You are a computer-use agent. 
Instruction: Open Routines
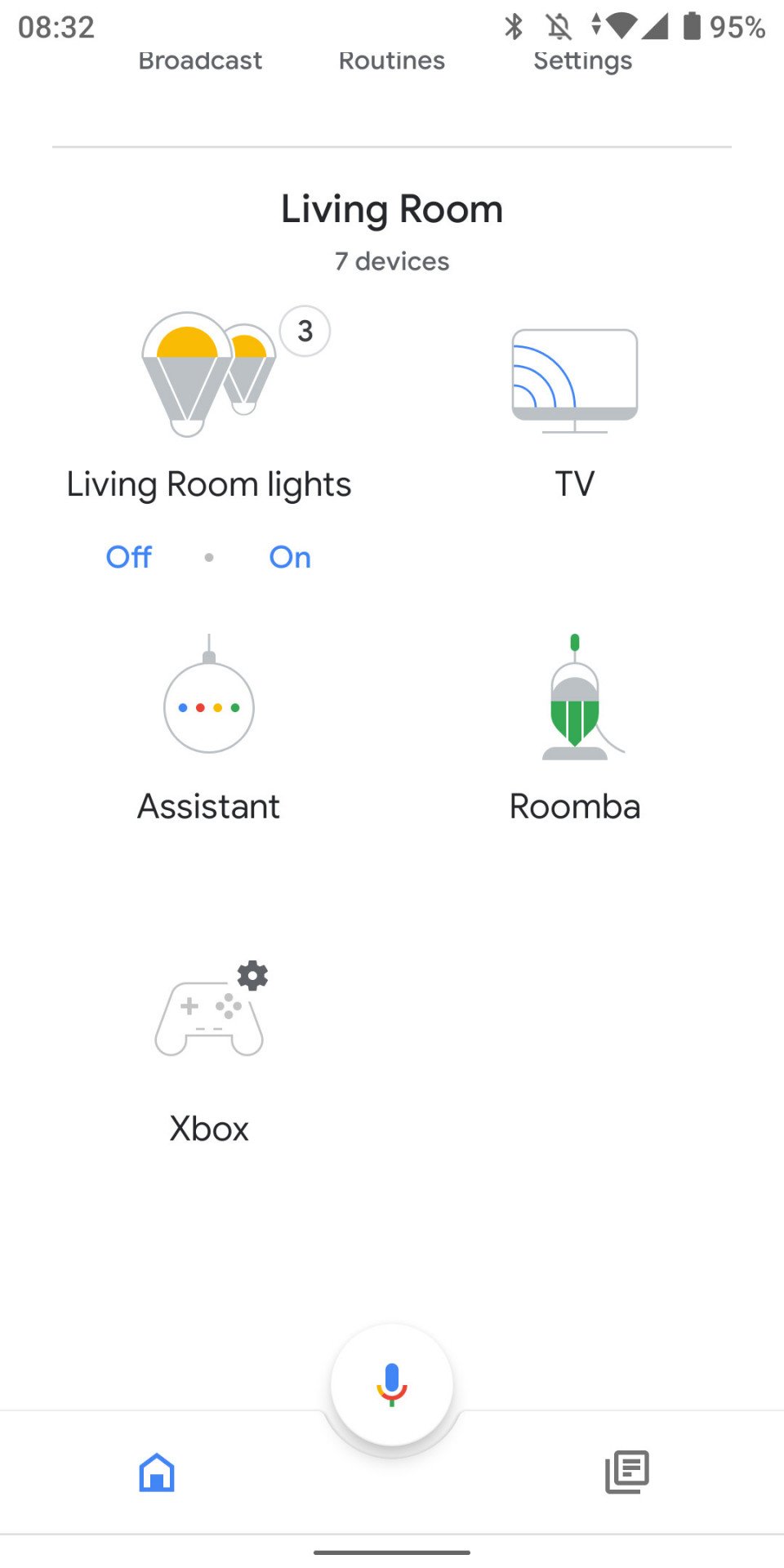[392, 60]
